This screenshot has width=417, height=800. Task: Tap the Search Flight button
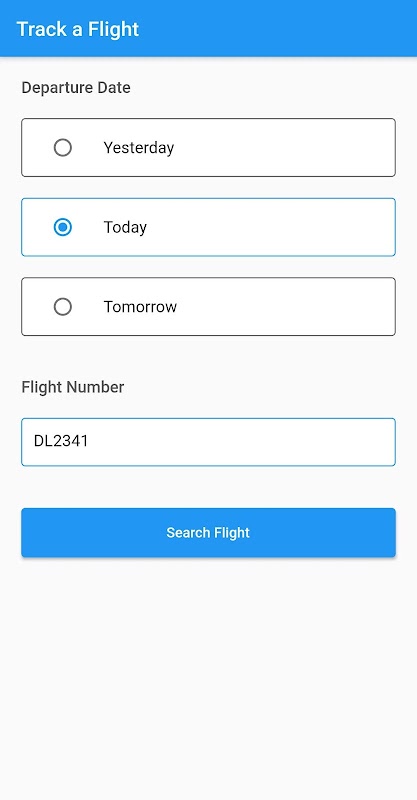[208, 533]
